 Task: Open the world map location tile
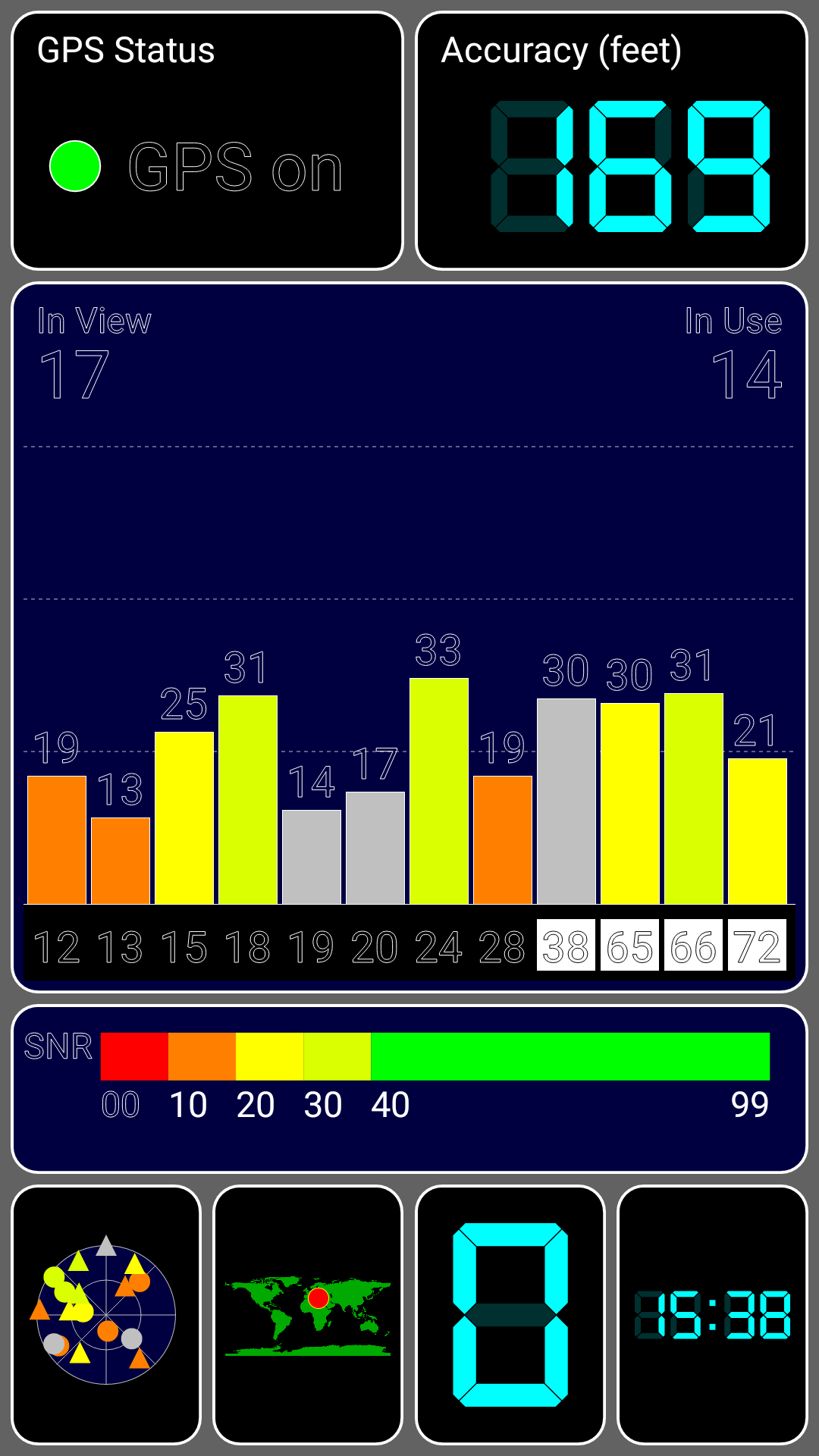[x=308, y=1315]
